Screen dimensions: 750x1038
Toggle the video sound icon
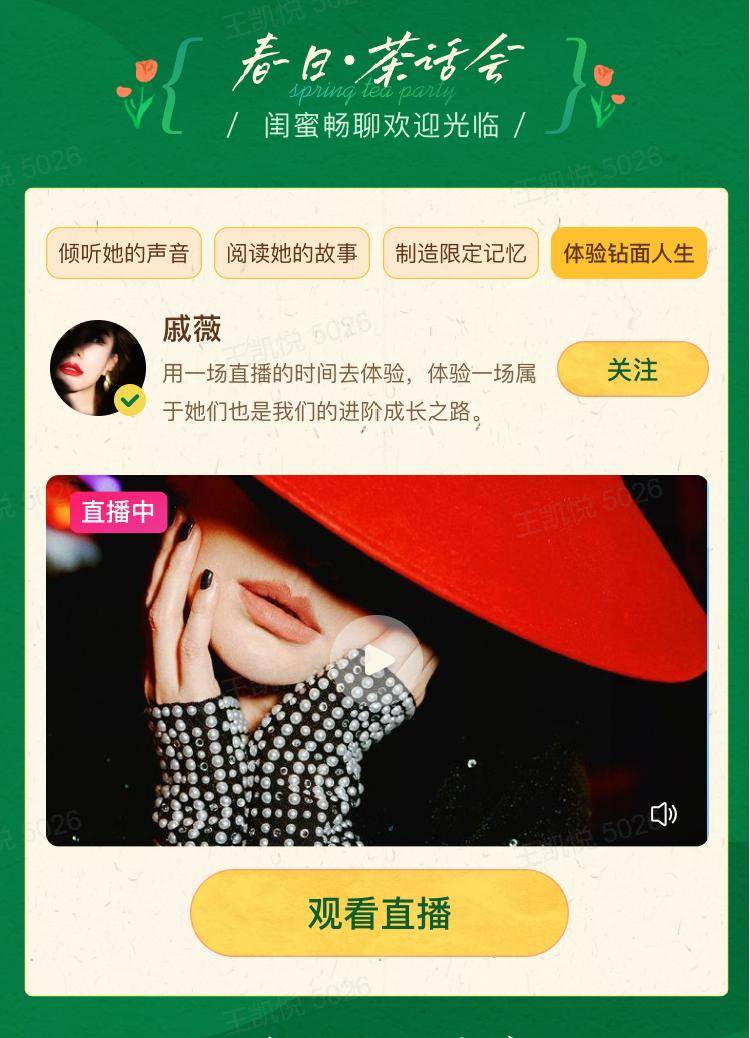tap(663, 814)
